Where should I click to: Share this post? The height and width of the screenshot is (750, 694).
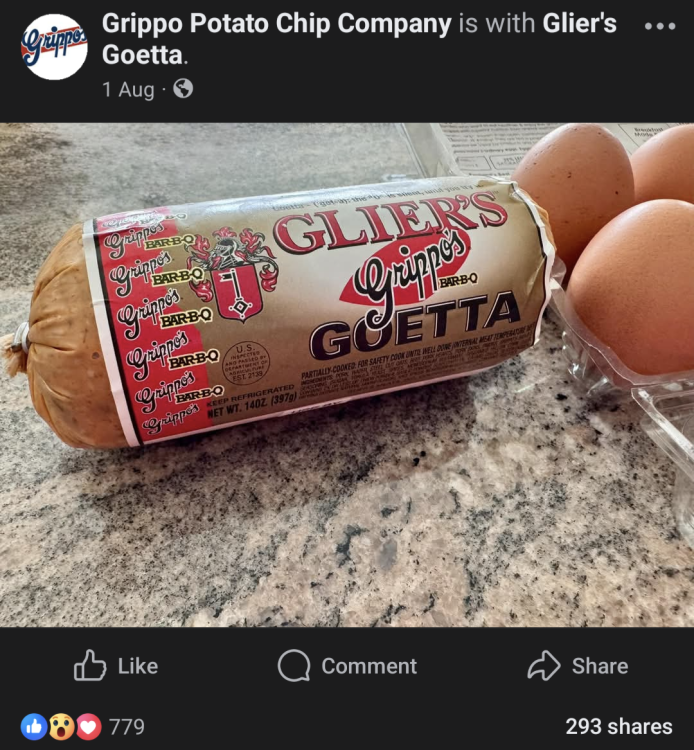tap(577, 666)
